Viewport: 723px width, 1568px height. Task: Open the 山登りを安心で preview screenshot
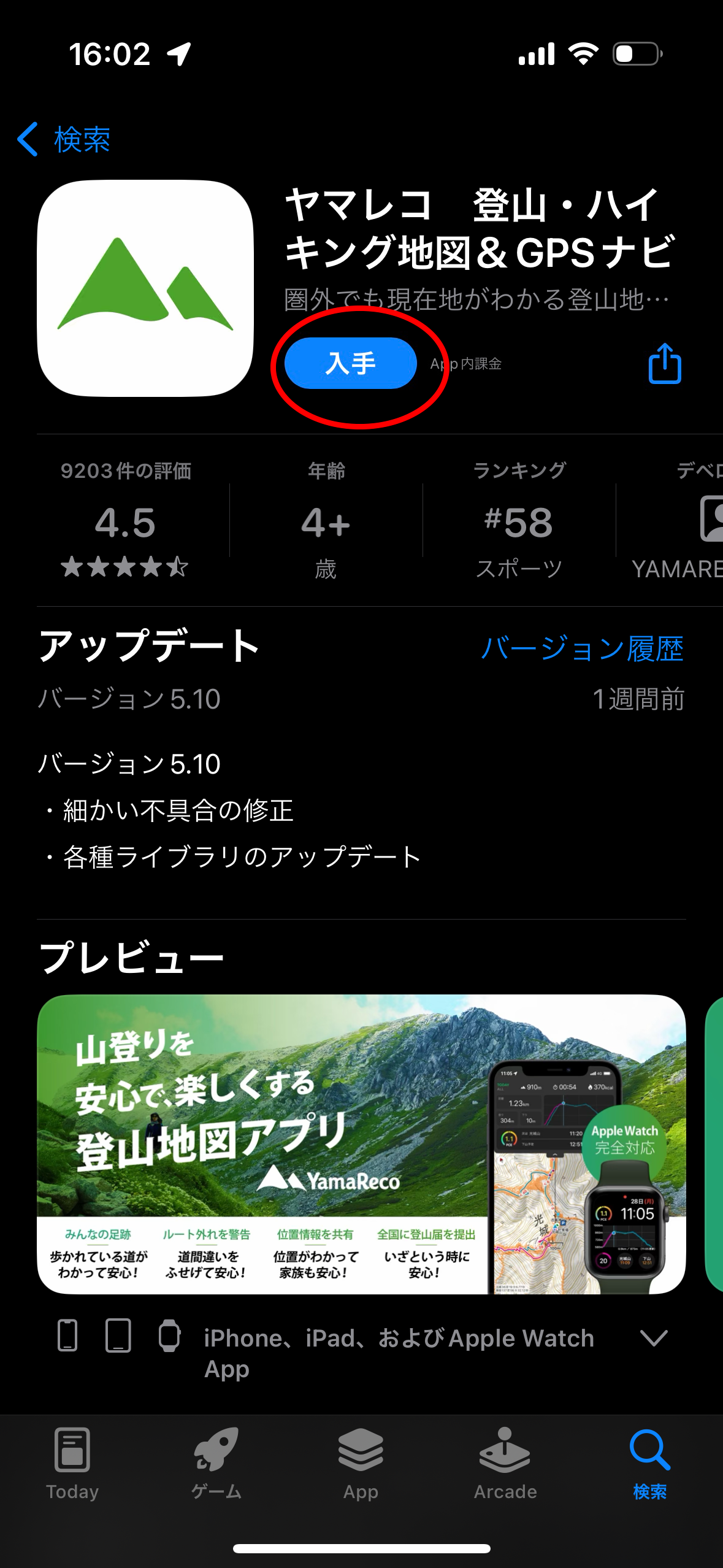[x=361, y=1144]
